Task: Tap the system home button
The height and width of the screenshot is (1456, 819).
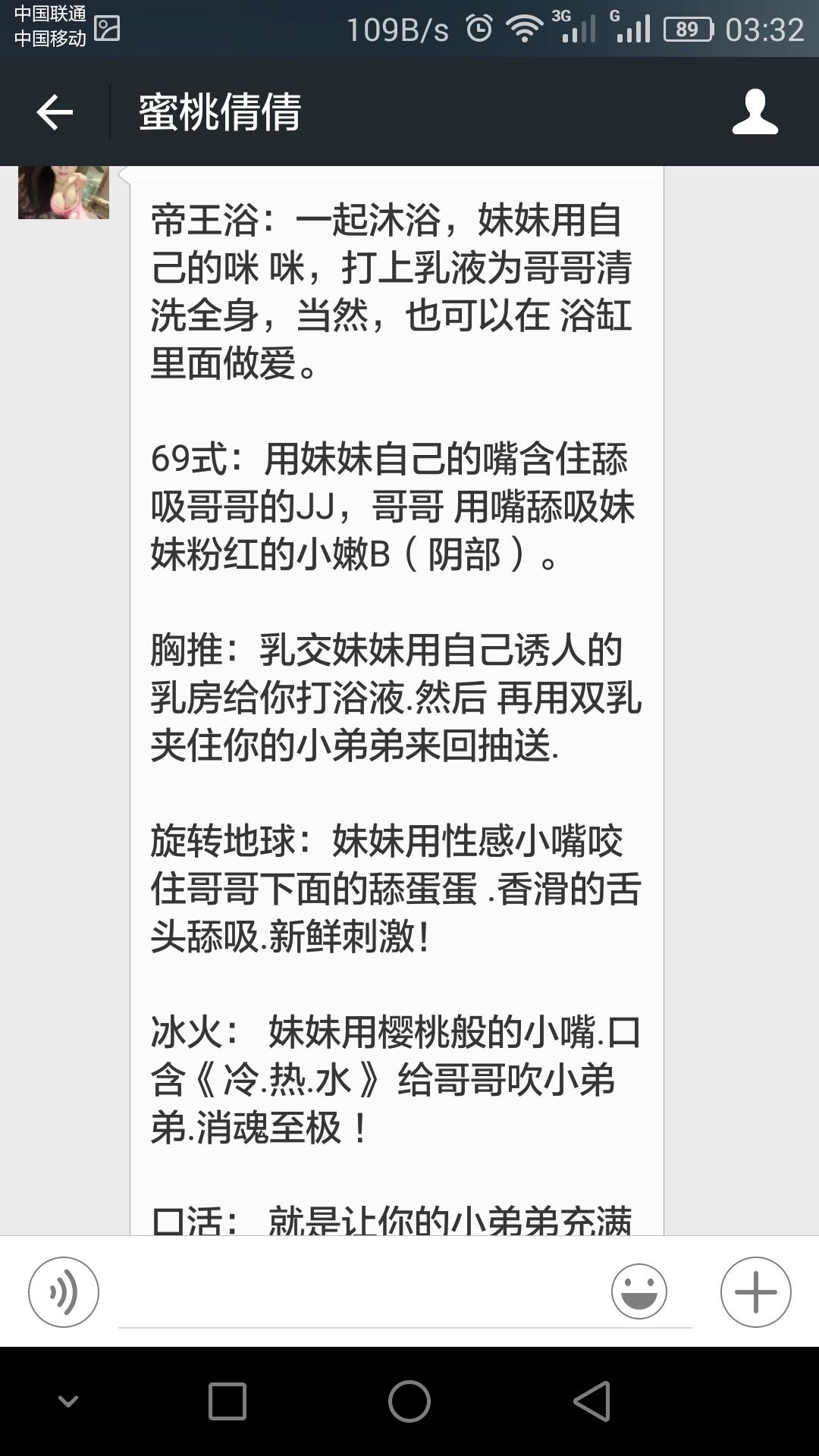Action: (x=409, y=1401)
